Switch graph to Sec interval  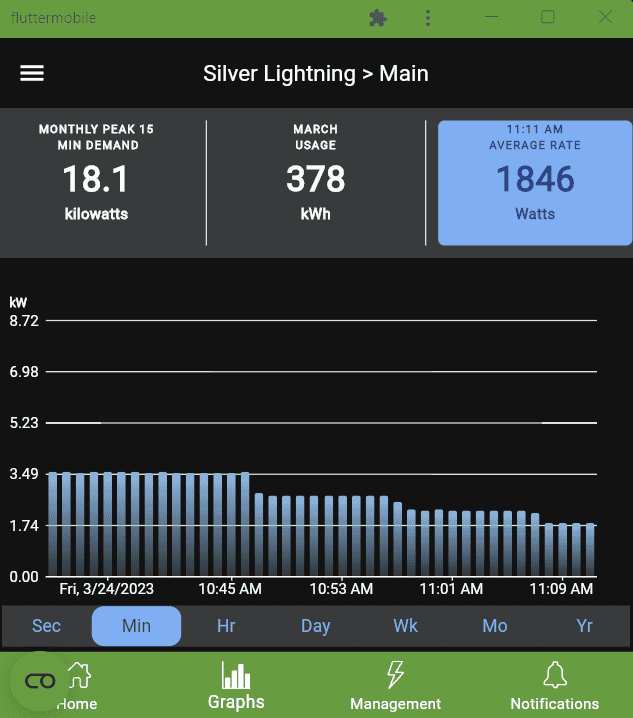[x=46, y=626]
